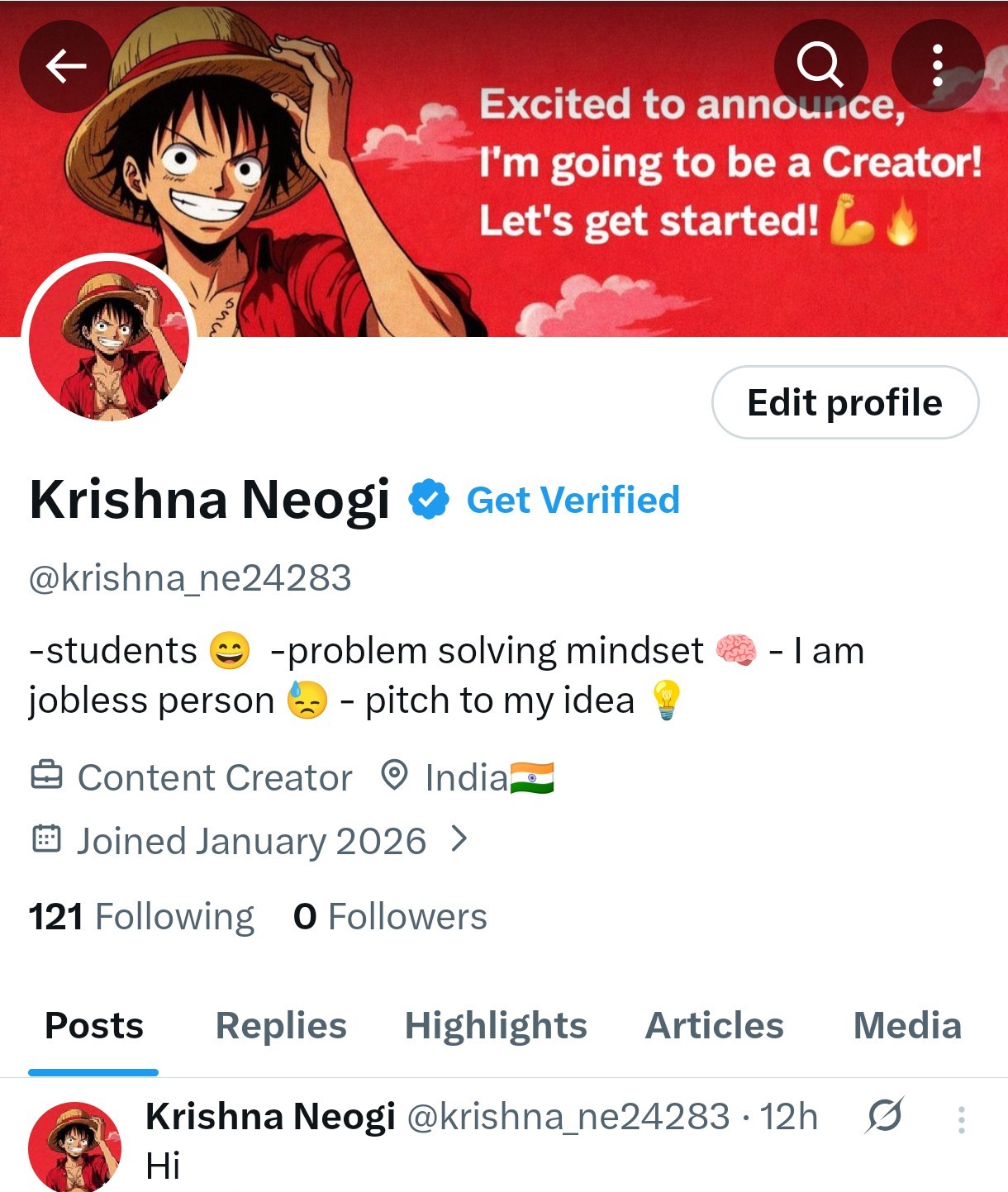
Task: Go back using the arrow icon
Action: coord(65,66)
